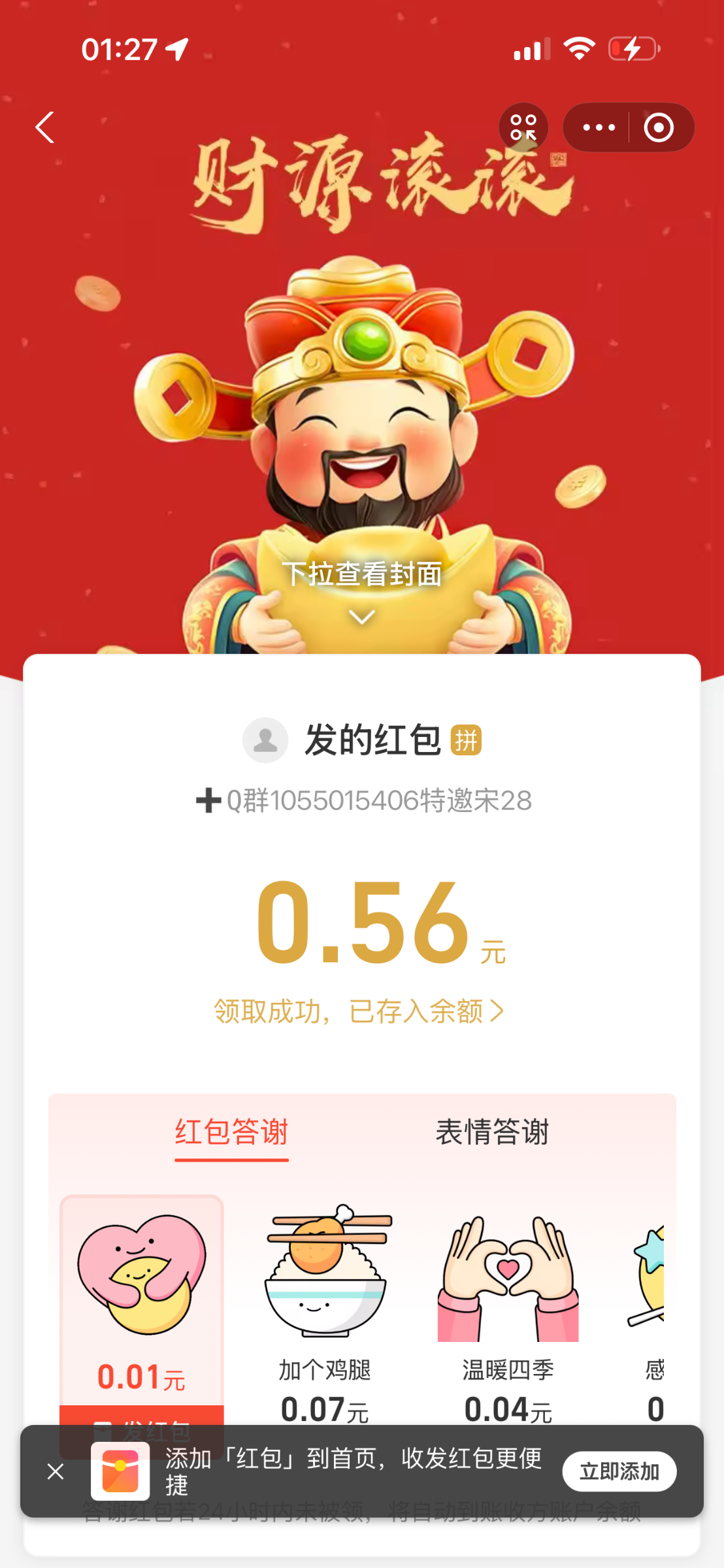Tap the plus icon before the group name
Image resolution: width=724 pixels, height=1568 pixels.
pos(208,802)
